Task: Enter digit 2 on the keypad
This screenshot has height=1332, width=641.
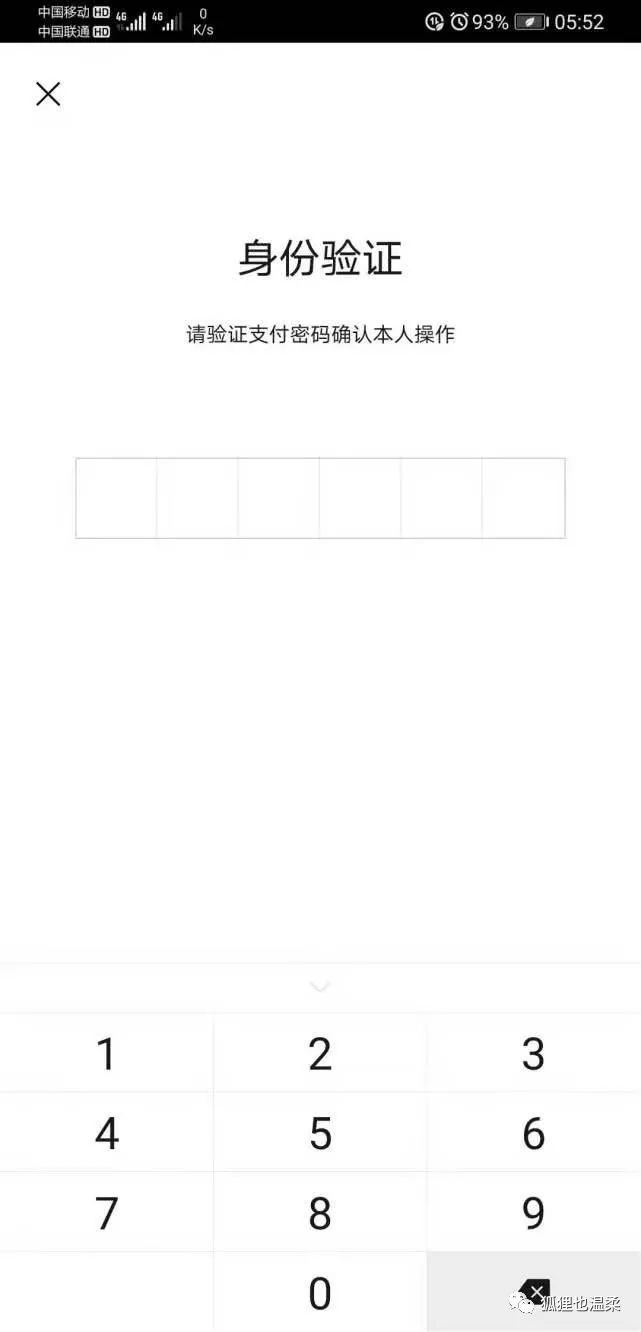Action: click(320, 1053)
